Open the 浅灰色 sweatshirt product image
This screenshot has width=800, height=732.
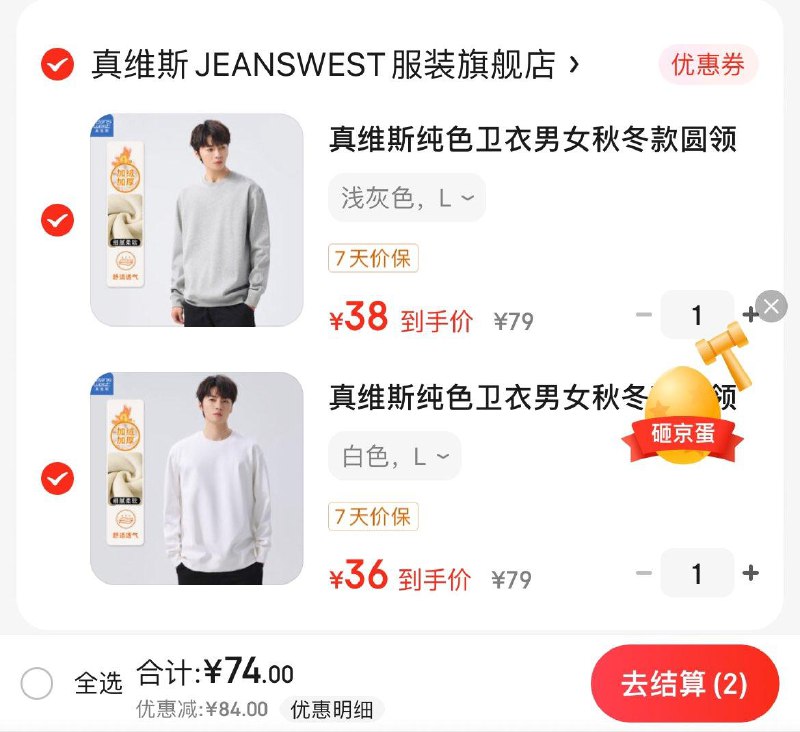[197, 220]
